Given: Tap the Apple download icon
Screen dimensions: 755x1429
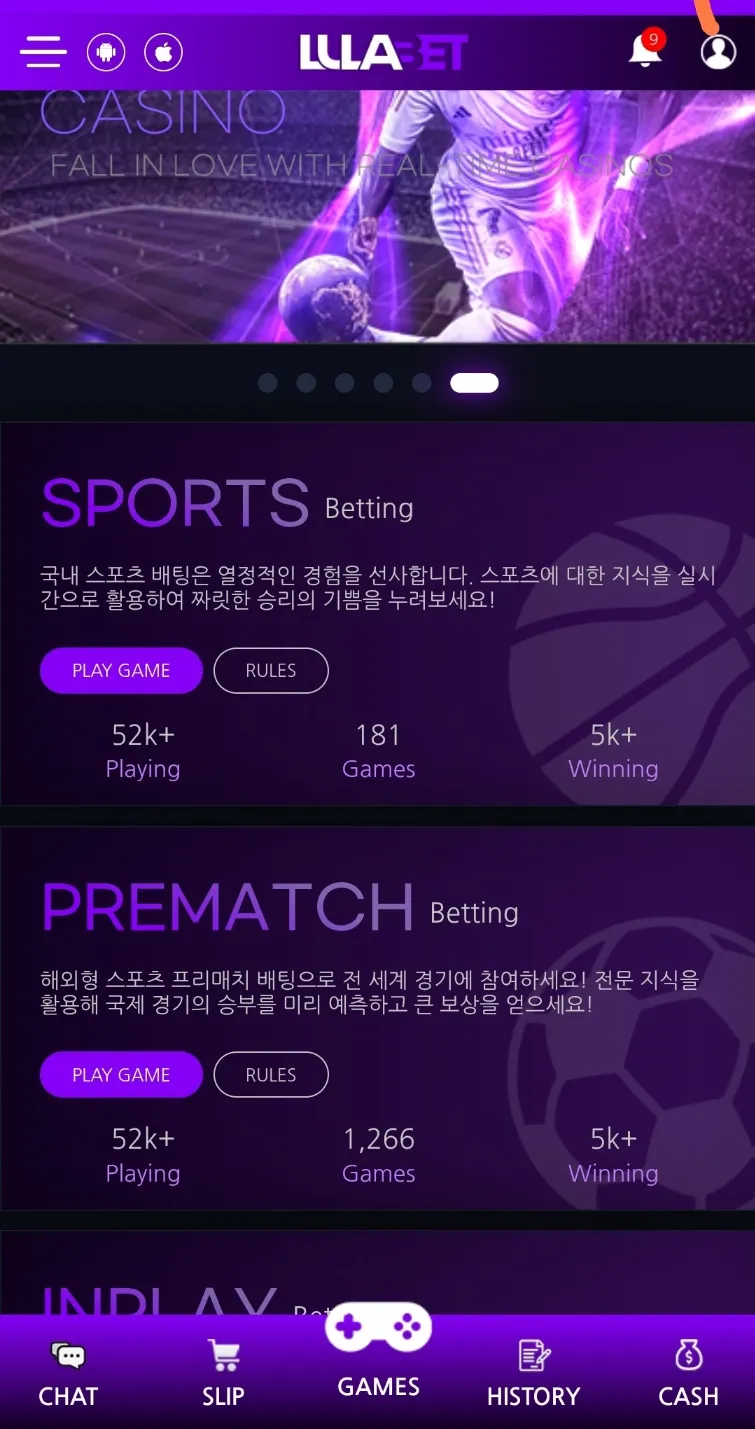Looking at the screenshot, I should pyautogui.click(x=164, y=52).
